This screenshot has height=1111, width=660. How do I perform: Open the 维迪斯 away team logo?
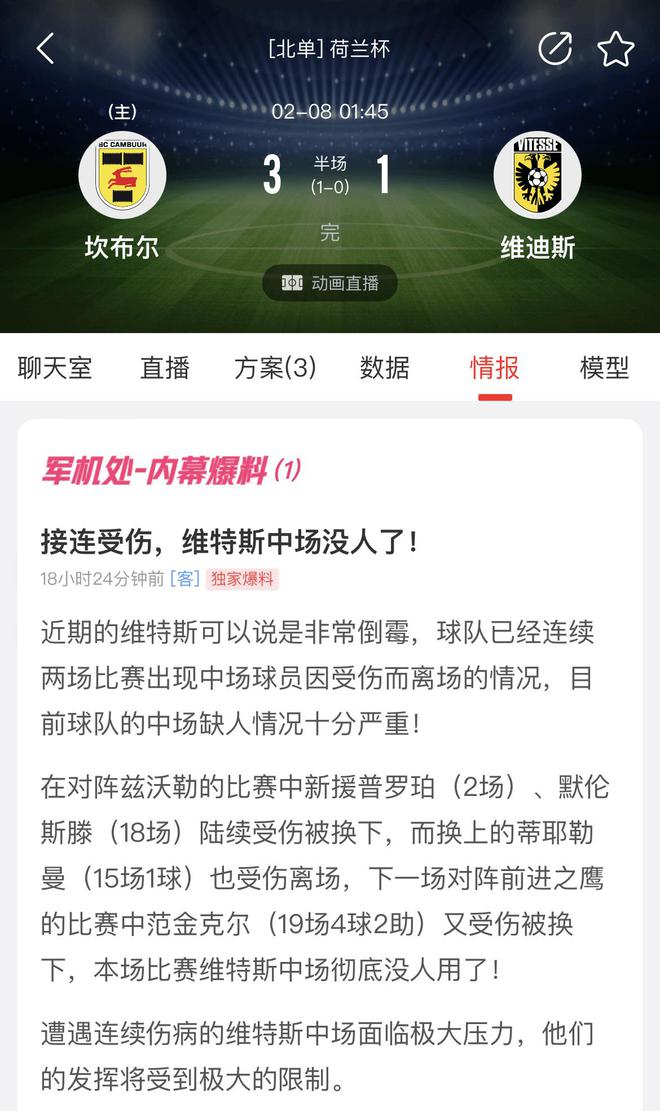(538, 176)
